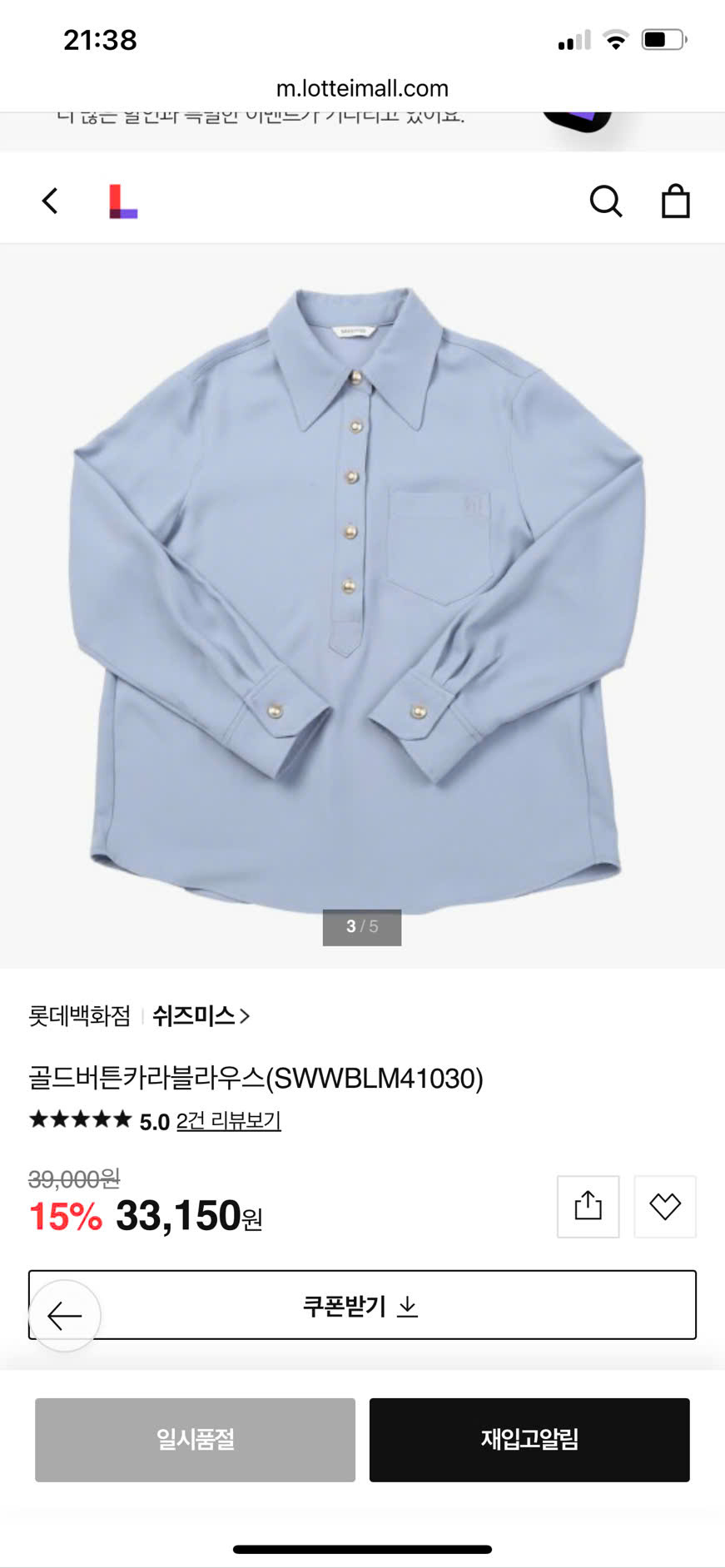Screen dimensions: 725x1568
Task: Open search with the magnifier icon
Action: coord(605,201)
